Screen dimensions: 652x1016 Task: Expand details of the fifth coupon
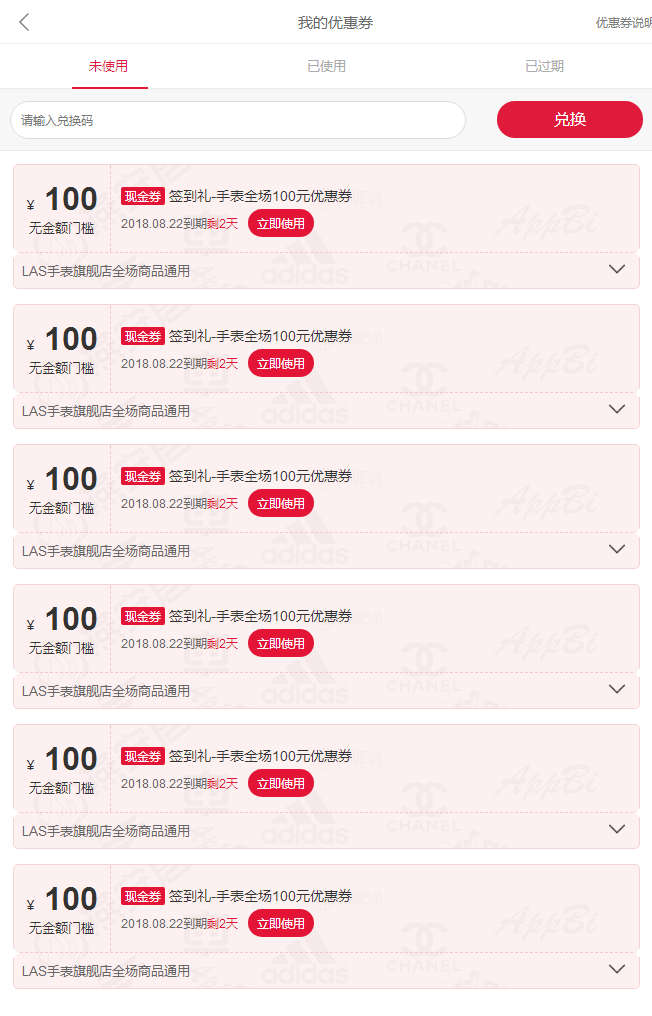click(x=617, y=829)
